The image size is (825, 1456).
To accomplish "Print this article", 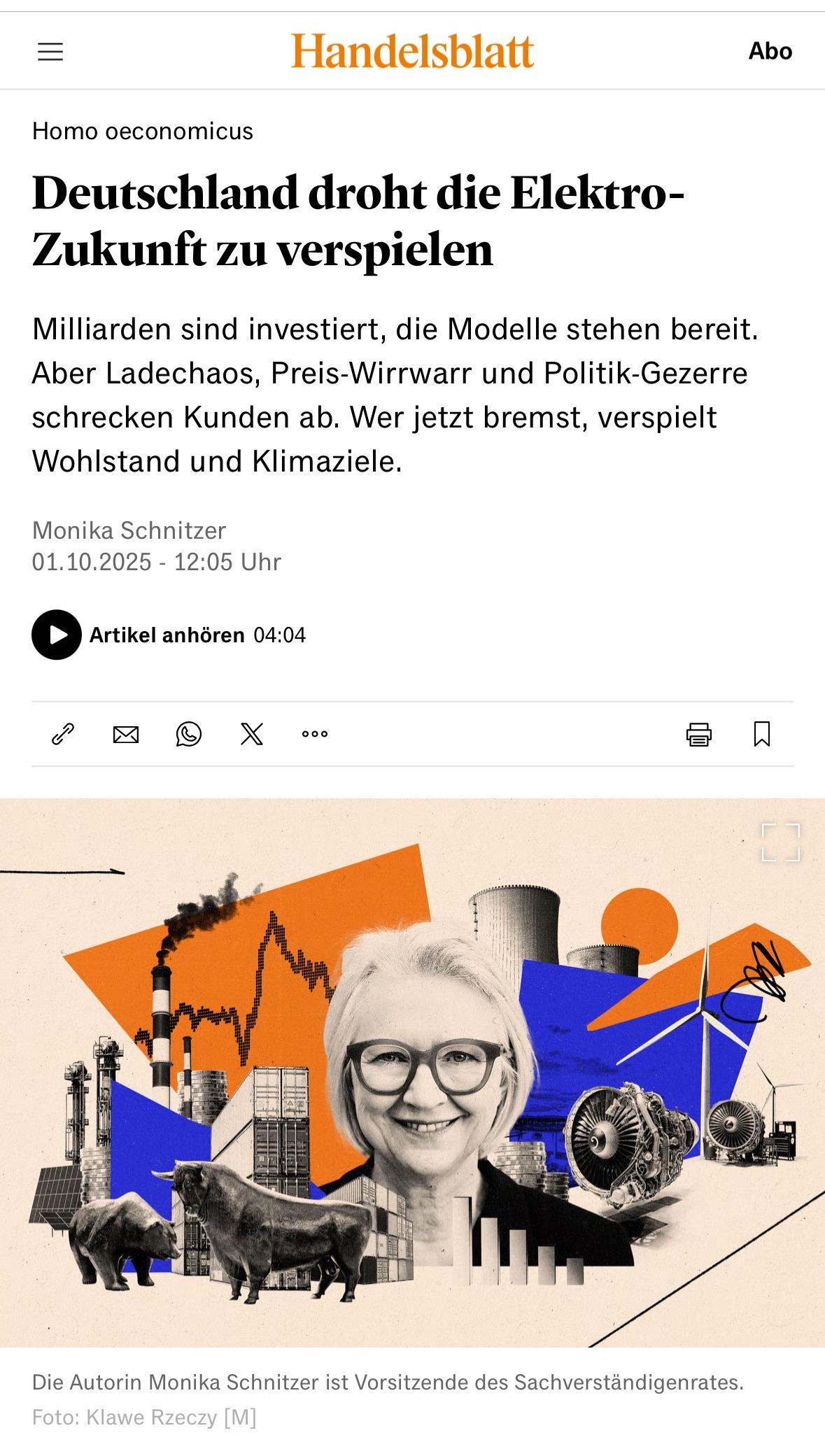I will pos(698,734).
